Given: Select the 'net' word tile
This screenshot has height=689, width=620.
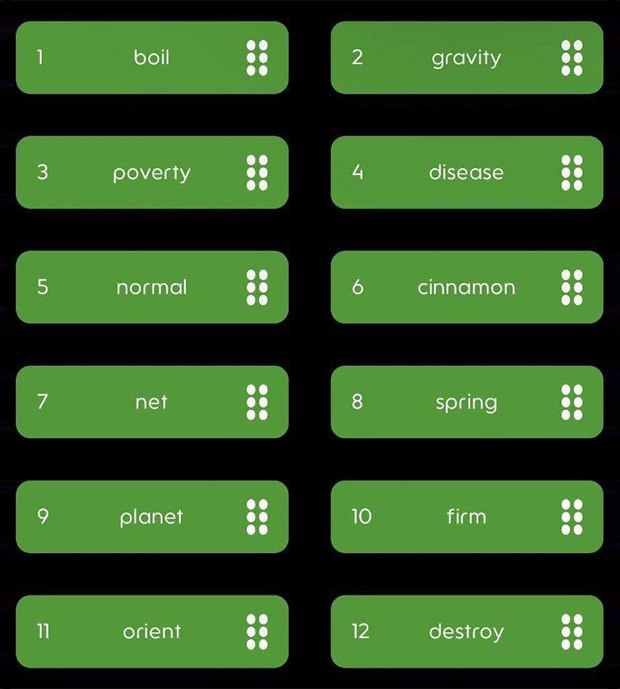Looking at the screenshot, I should (152, 402).
